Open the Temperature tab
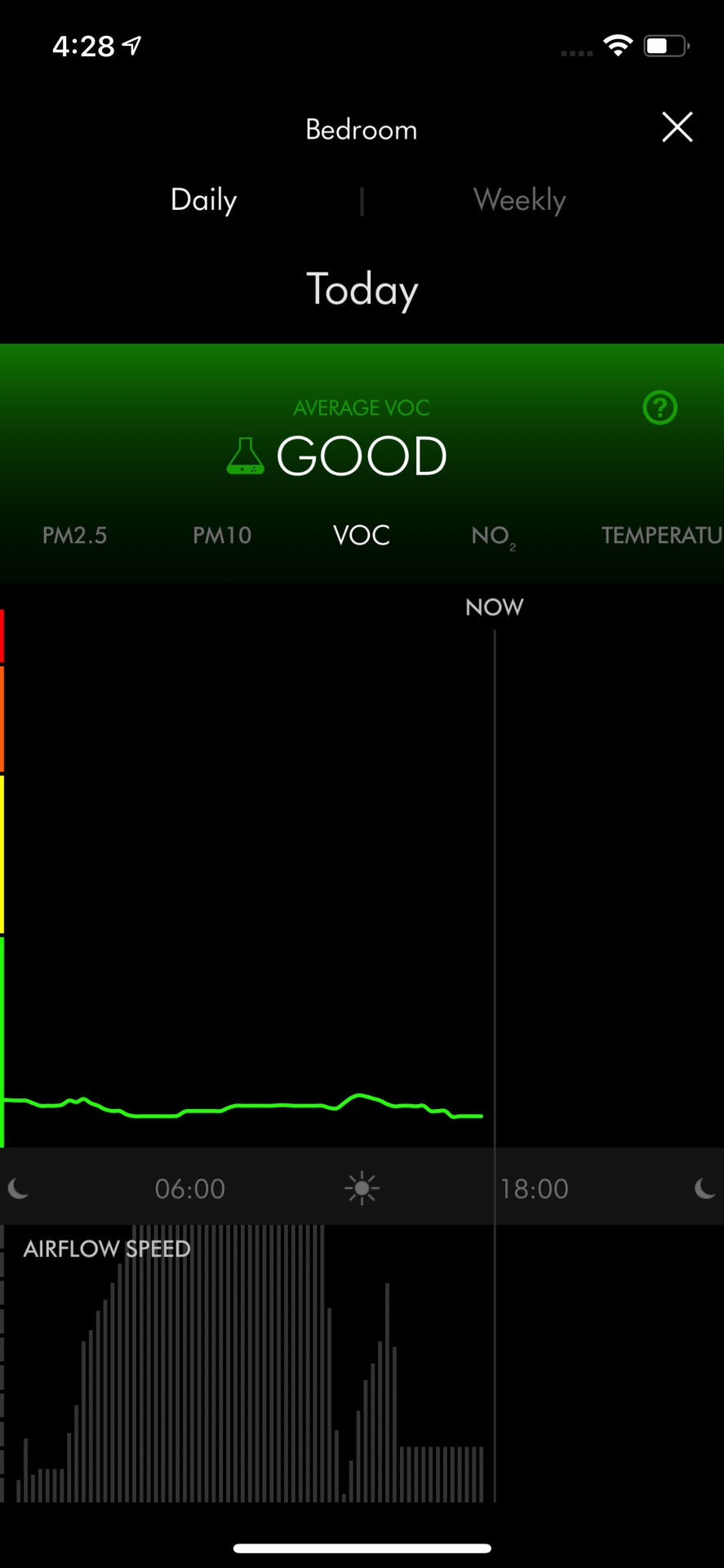This screenshot has height=1568, width=724. (661, 536)
